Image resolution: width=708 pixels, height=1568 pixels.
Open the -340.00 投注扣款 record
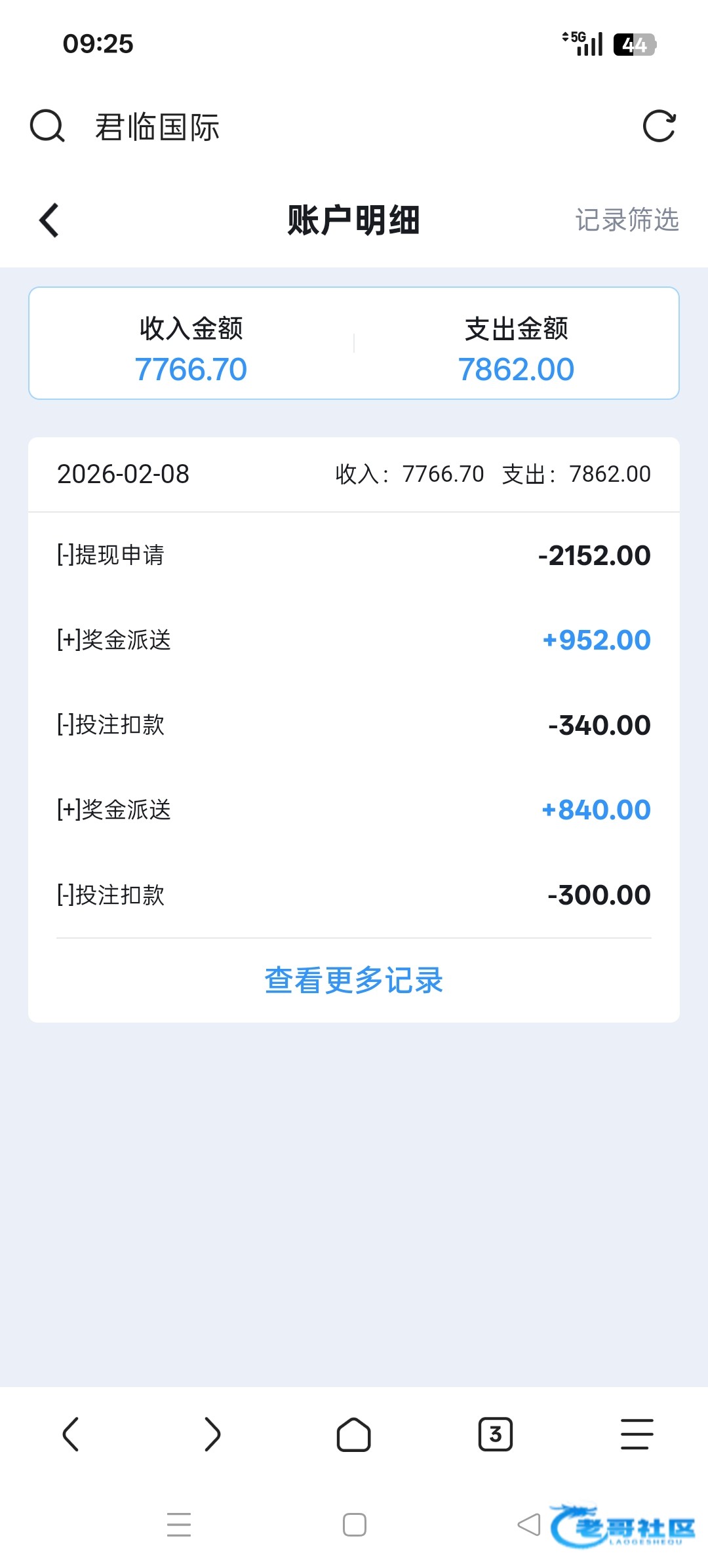354,725
